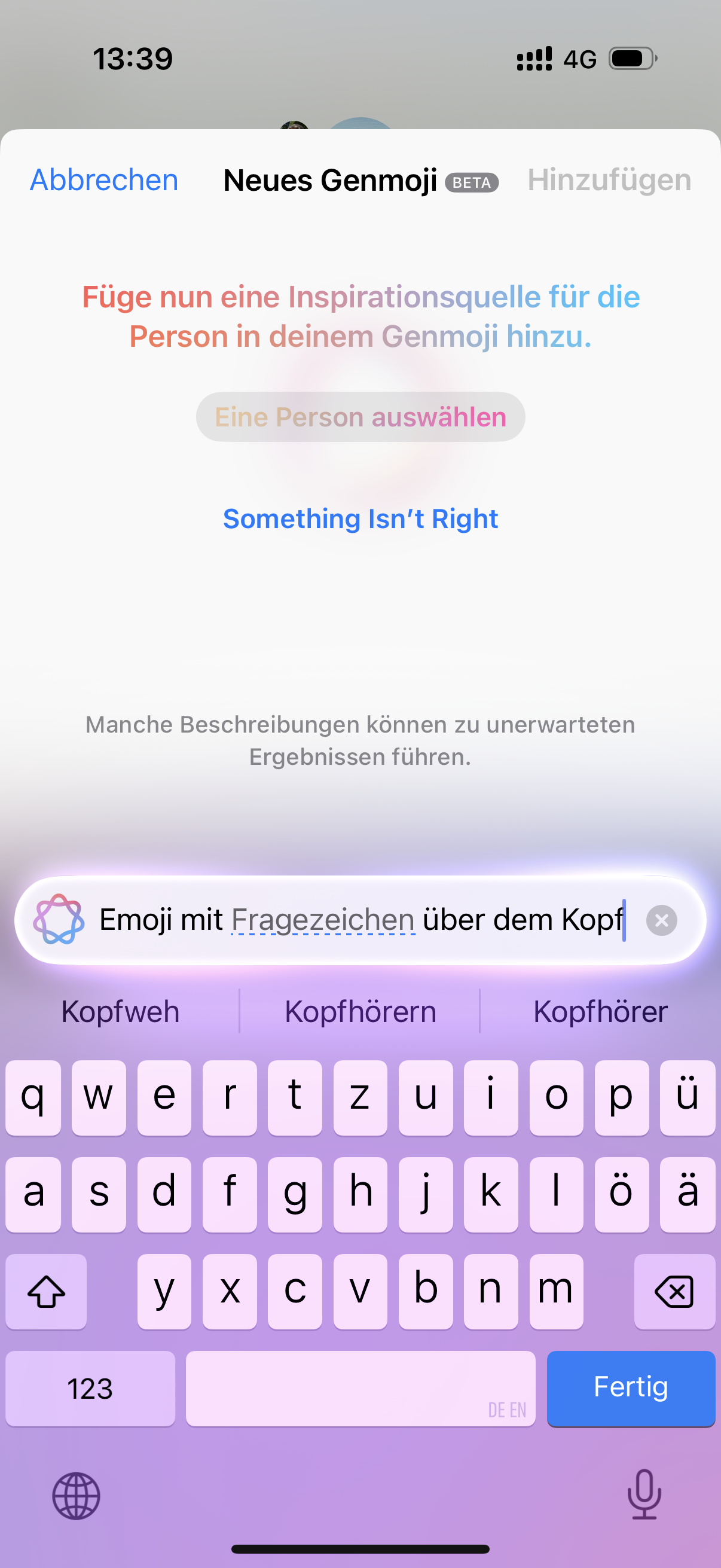
Task: Choose a person via Eine Person auswählen
Action: [x=360, y=417]
